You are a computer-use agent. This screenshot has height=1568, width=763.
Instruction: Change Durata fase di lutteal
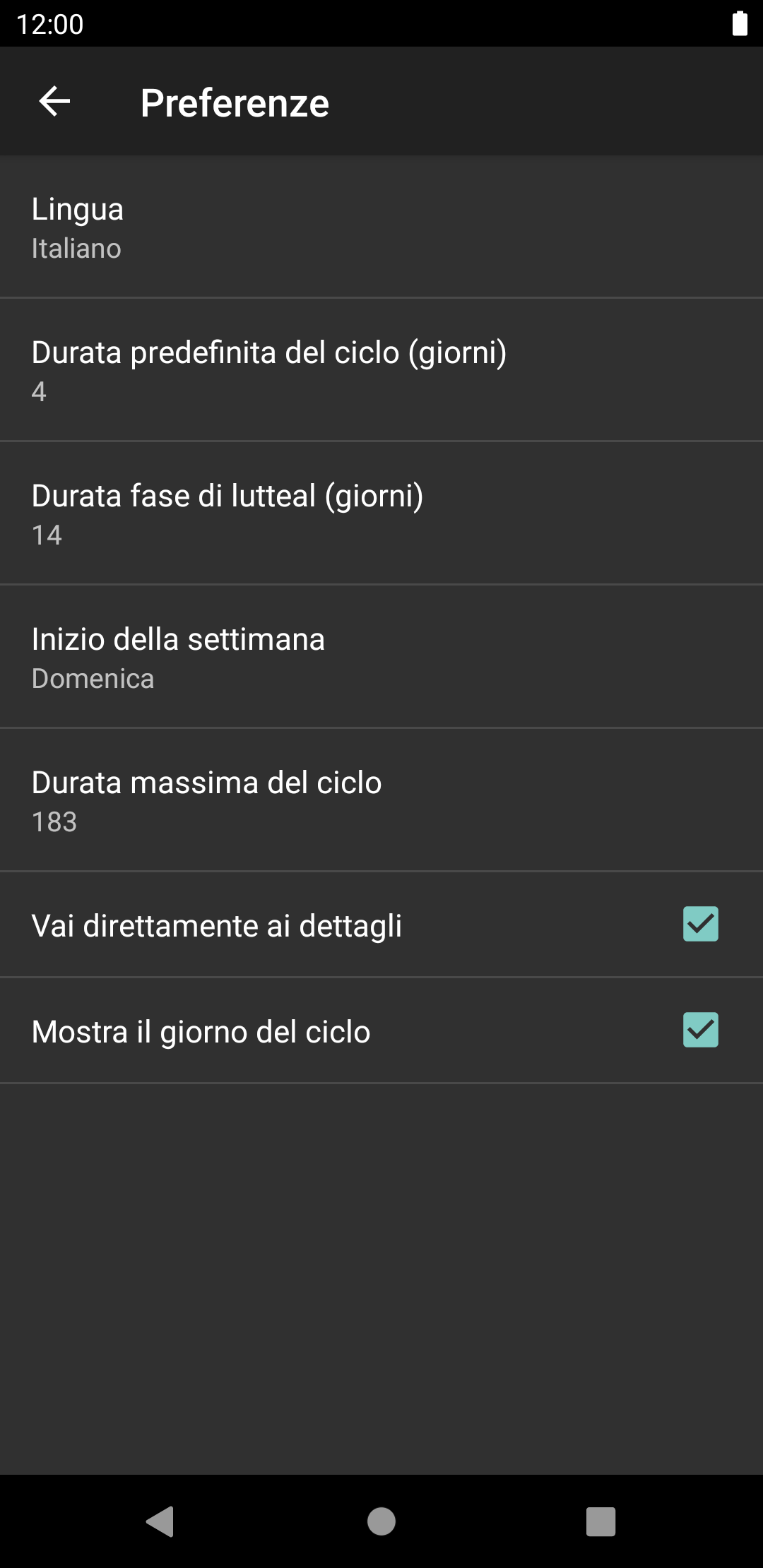[x=381, y=513]
